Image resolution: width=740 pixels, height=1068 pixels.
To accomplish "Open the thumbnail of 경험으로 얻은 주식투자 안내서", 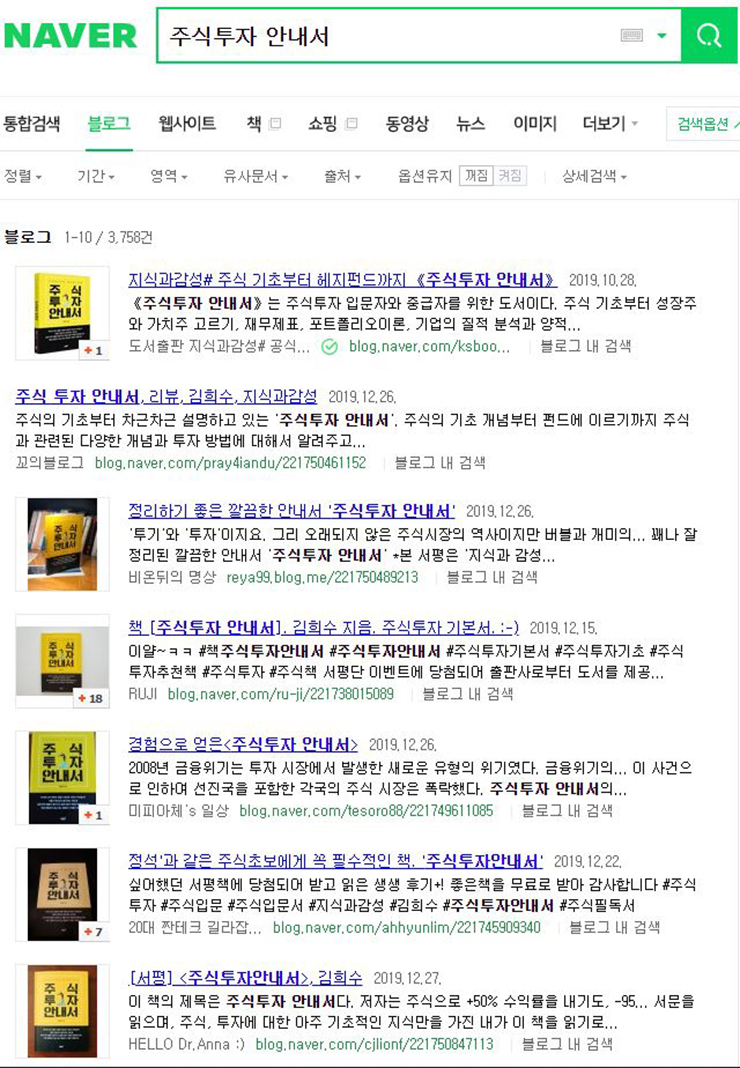I will (62, 778).
